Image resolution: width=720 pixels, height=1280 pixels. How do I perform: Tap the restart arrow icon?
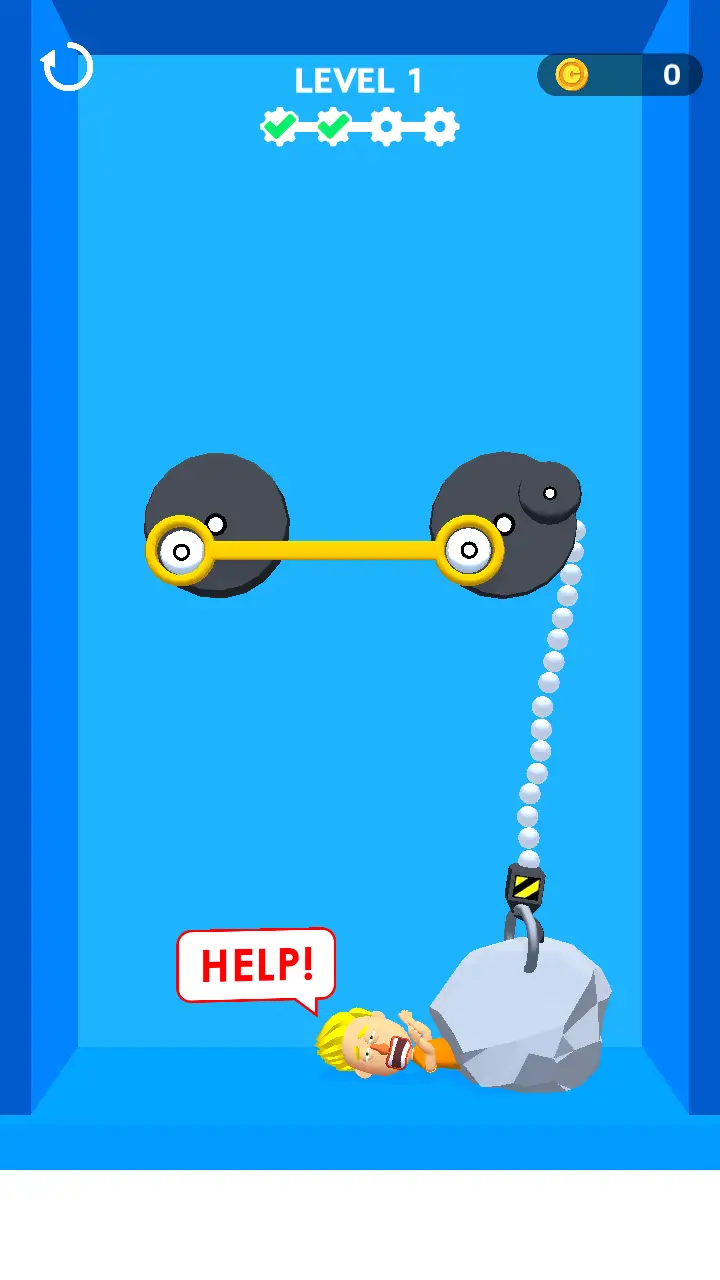click(x=66, y=68)
